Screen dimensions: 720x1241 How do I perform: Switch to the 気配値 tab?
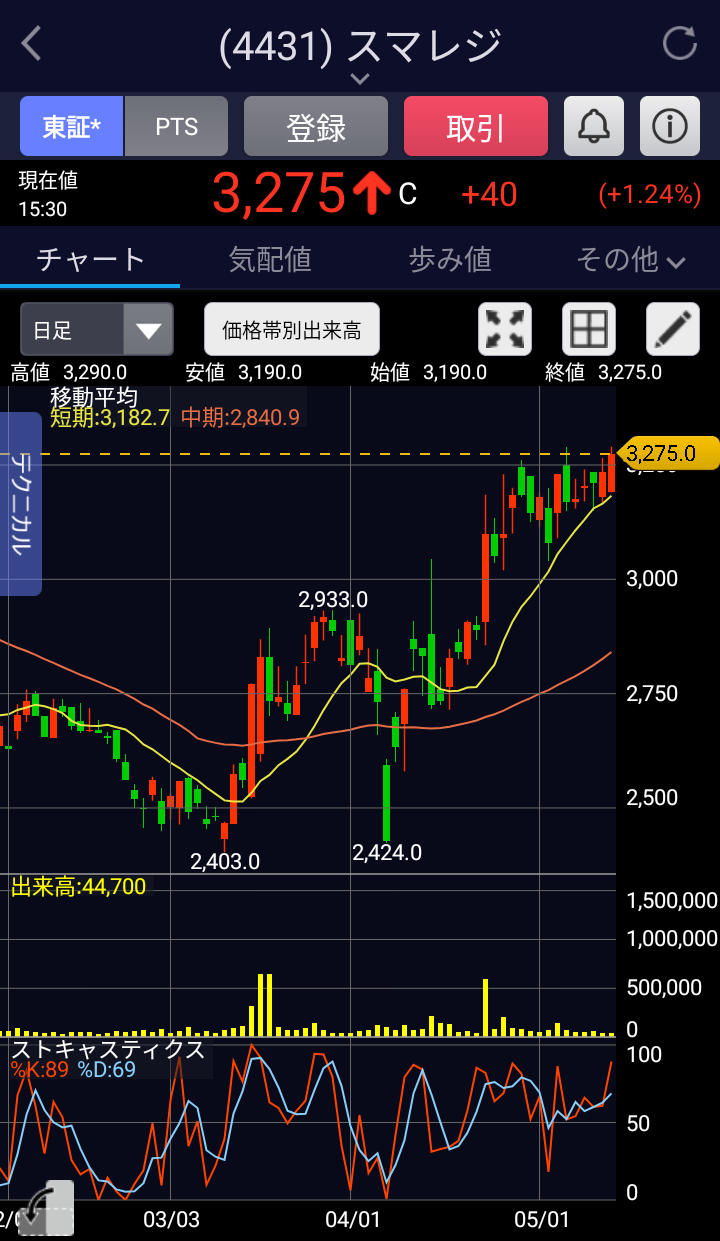pos(270,260)
